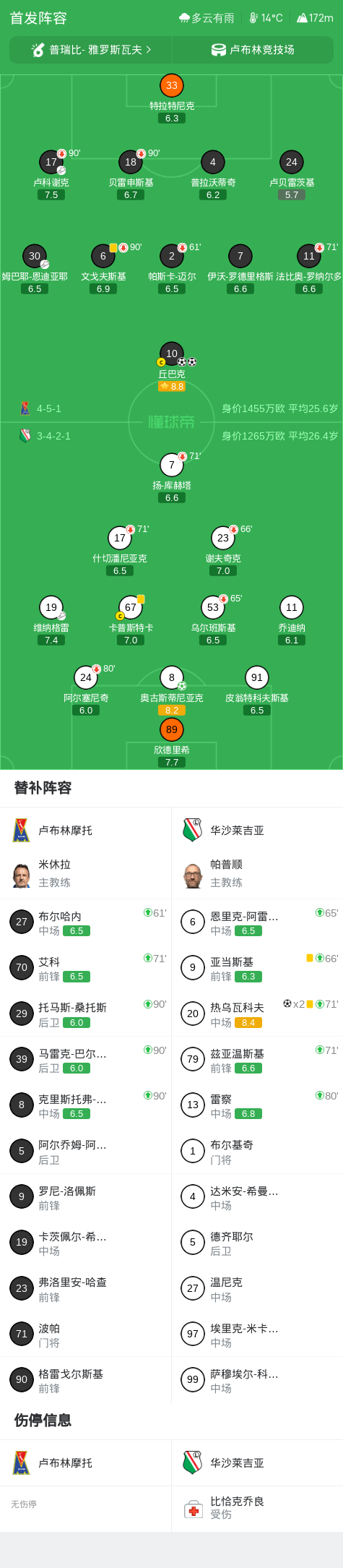The height and width of the screenshot is (1568, 343).
Task: Open 华沙莱吉亚 team under 替补阵容
Action: coord(257,830)
